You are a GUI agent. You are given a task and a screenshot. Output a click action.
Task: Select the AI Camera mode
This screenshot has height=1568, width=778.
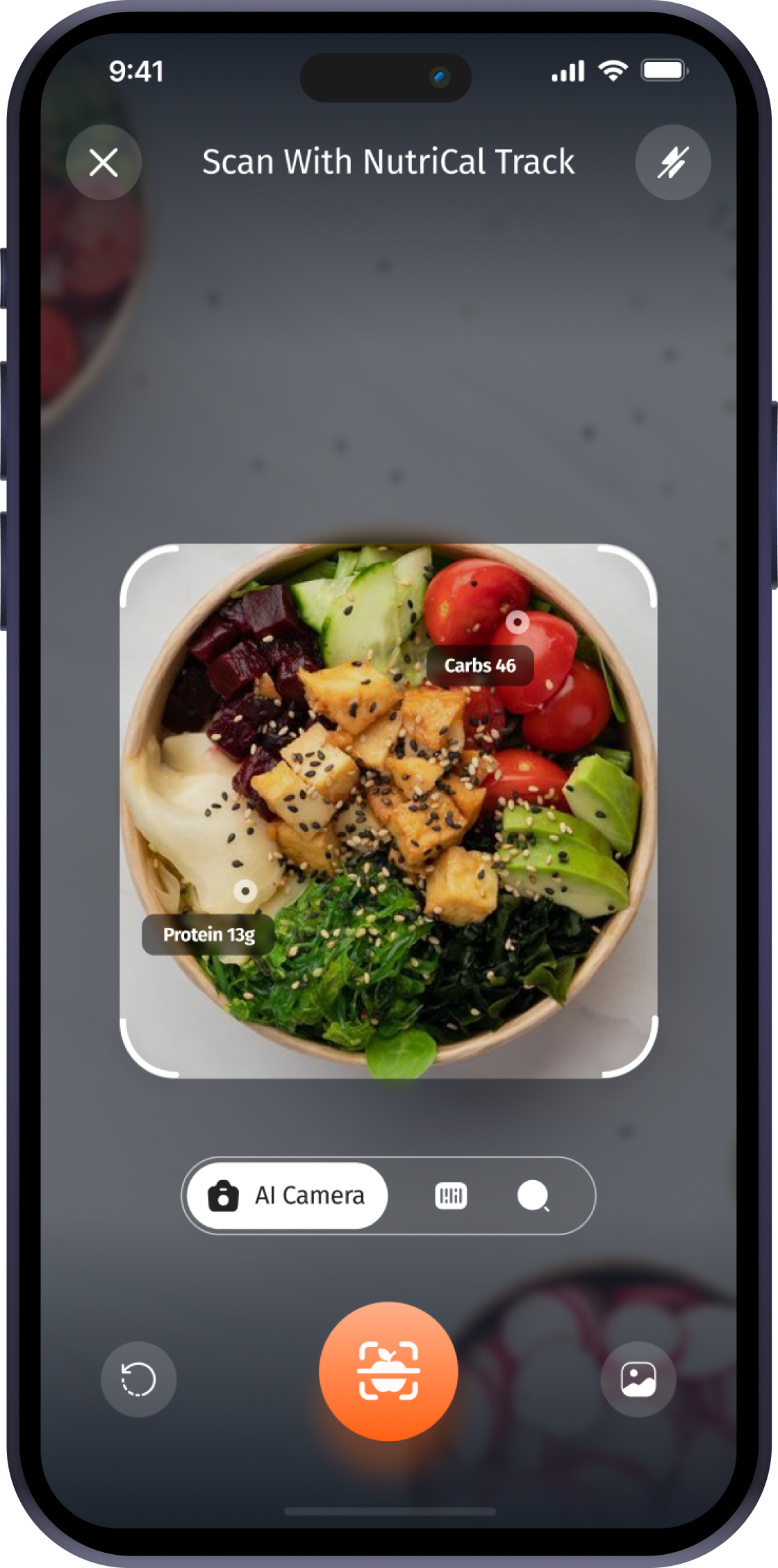[287, 1195]
